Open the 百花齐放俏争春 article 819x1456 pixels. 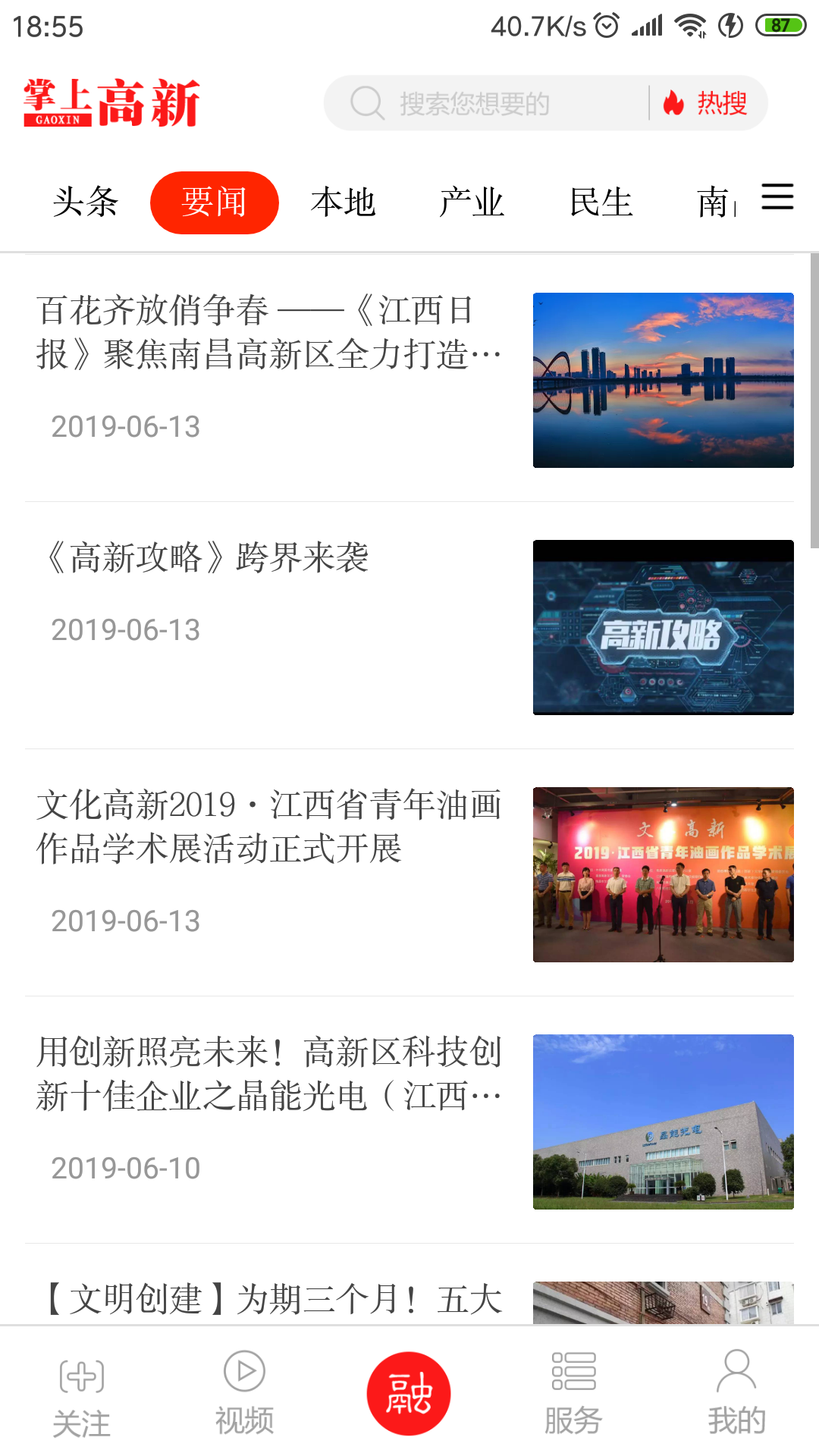point(269,332)
